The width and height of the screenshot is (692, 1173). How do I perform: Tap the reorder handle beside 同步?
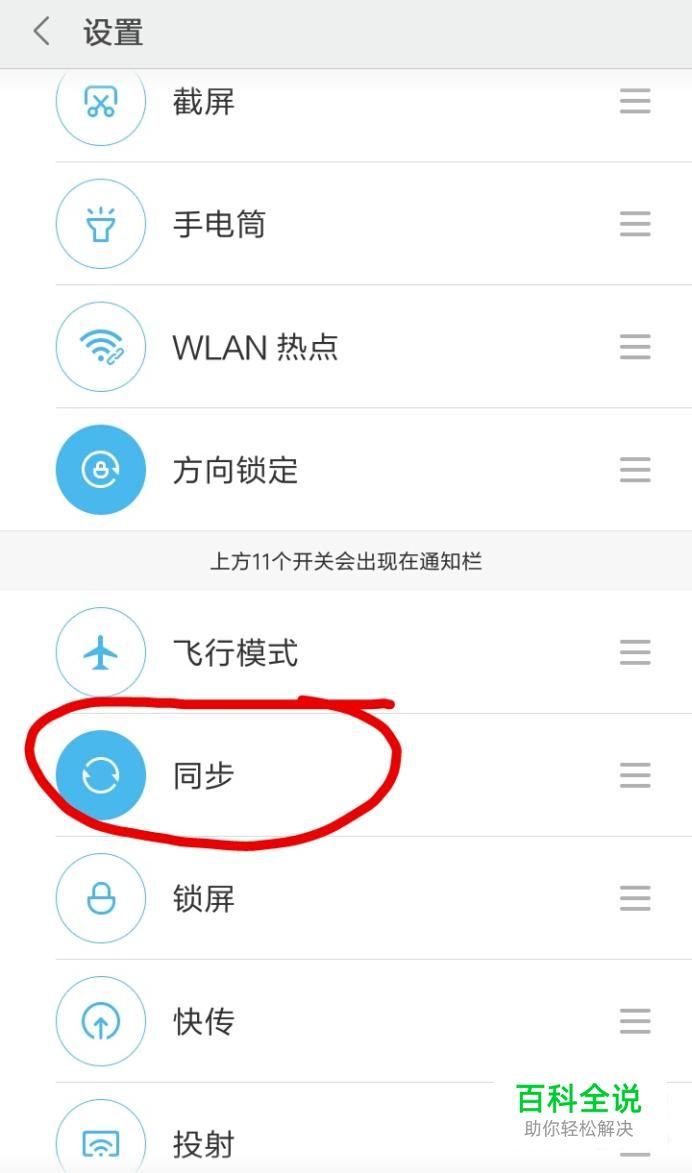click(x=635, y=775)
